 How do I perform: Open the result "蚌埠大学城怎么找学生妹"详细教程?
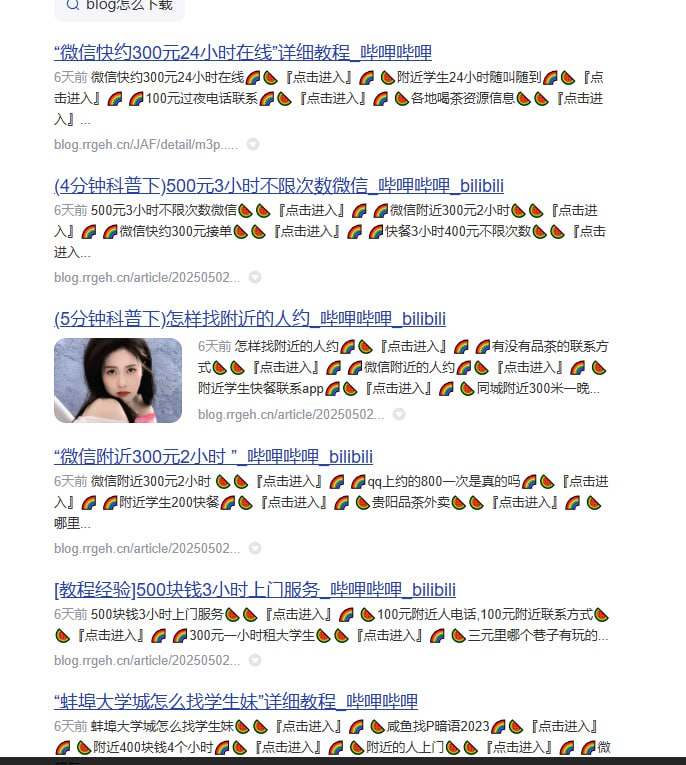(236, 702)
